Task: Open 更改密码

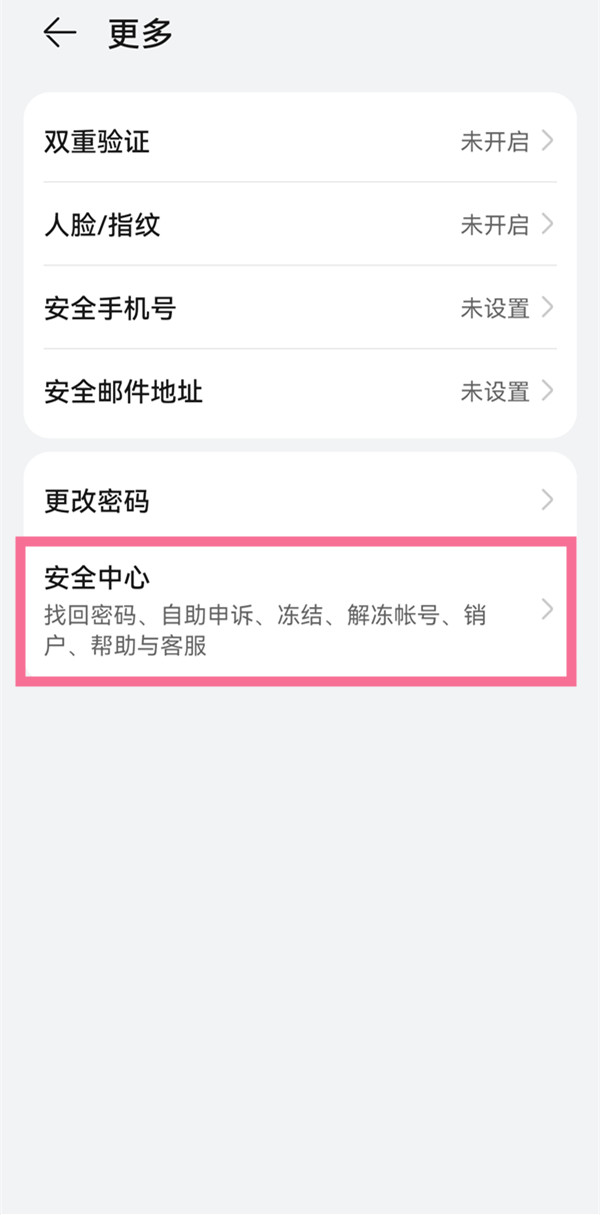Action: point(299,500)
